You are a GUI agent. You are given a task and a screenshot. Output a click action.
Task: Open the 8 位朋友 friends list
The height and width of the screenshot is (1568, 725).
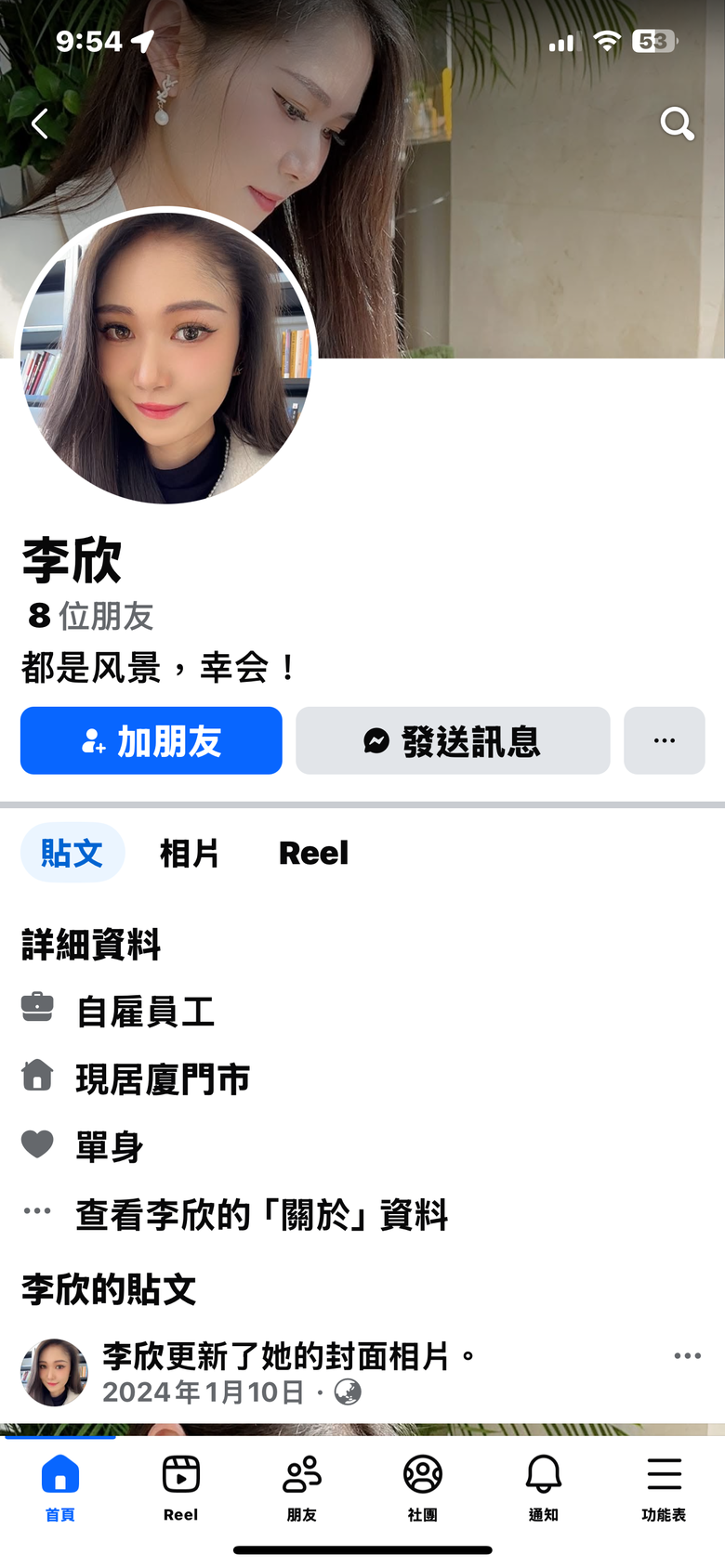pyautogui.click(x=91, y=615)
